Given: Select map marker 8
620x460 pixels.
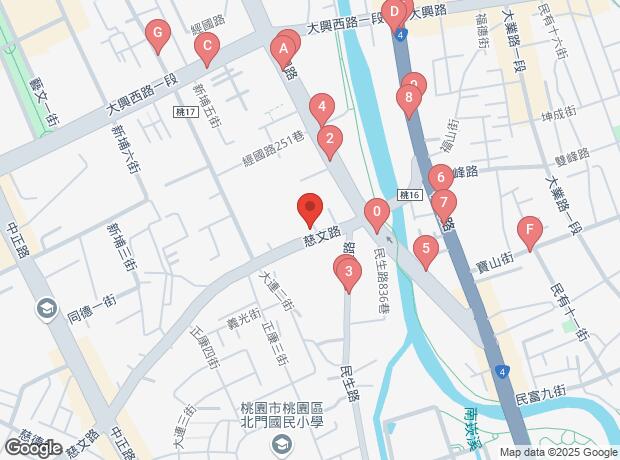Looking at the screenshot, I should (407, 98).
